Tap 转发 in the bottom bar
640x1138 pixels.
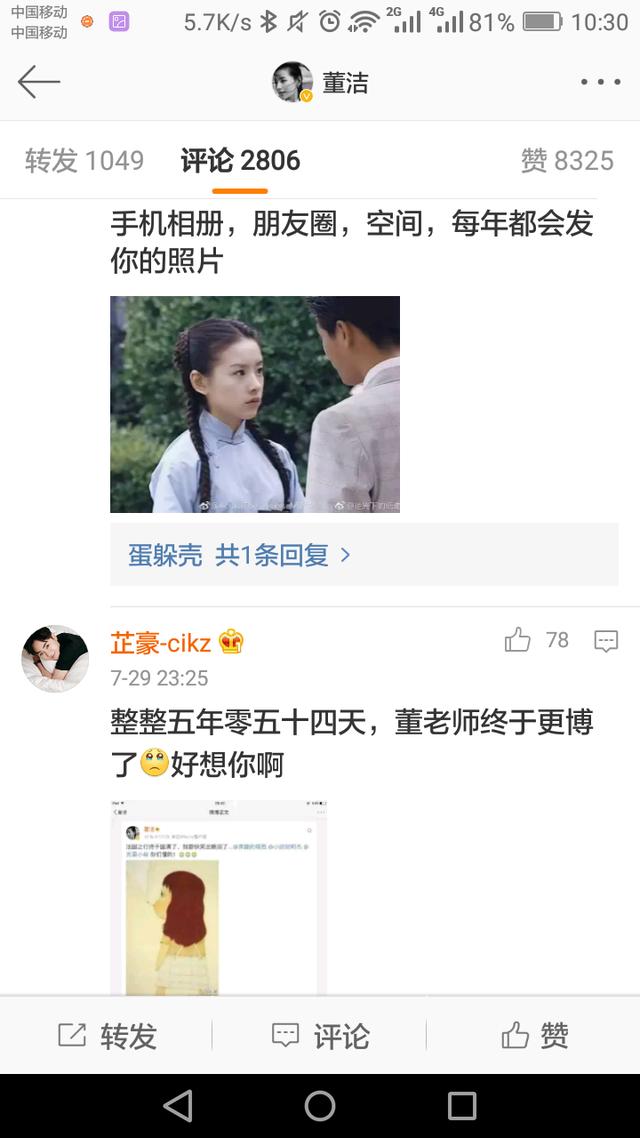click(x=107, y=1036)
